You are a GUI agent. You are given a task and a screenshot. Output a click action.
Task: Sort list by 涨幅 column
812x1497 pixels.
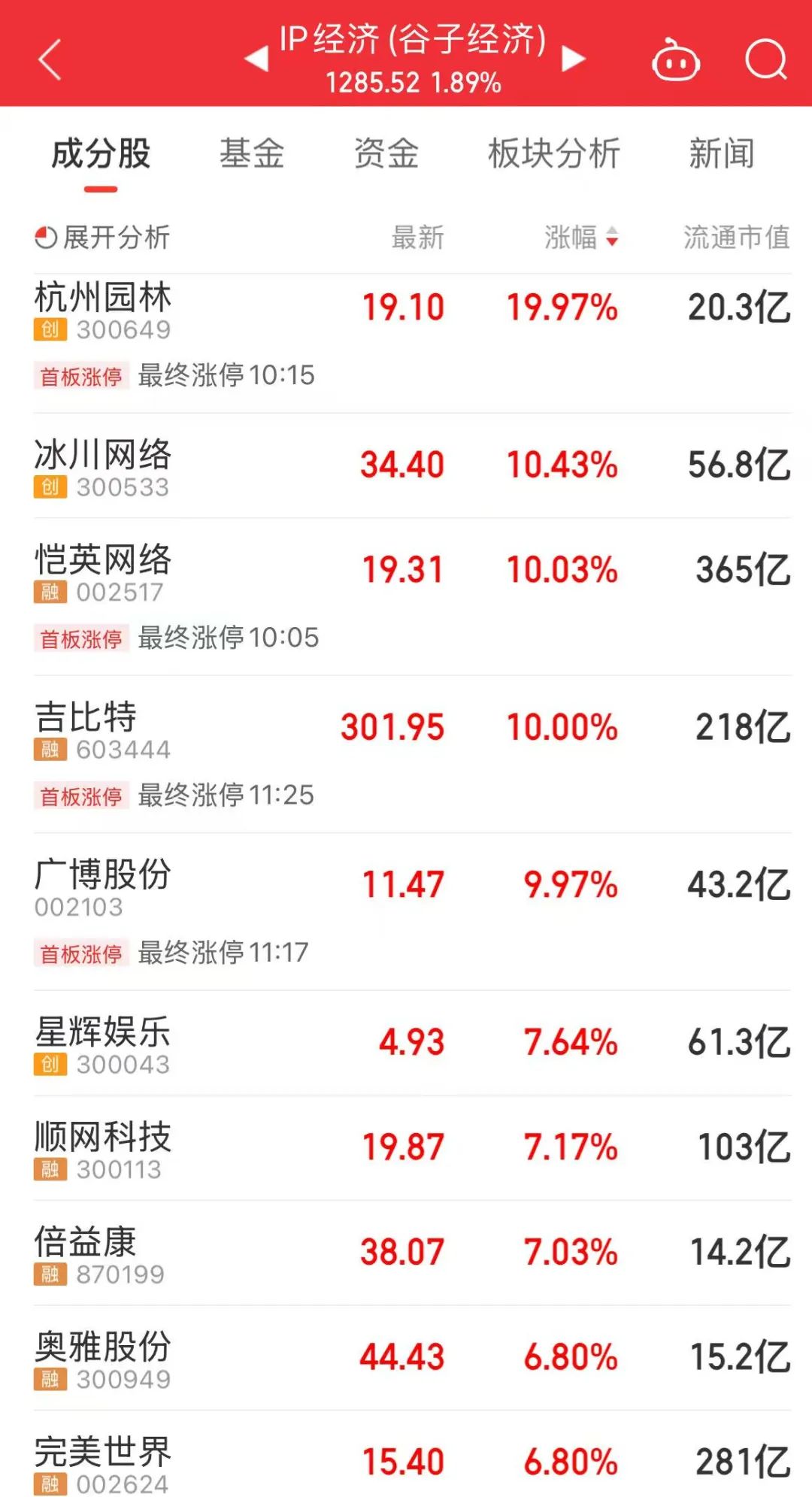point(580,238)
